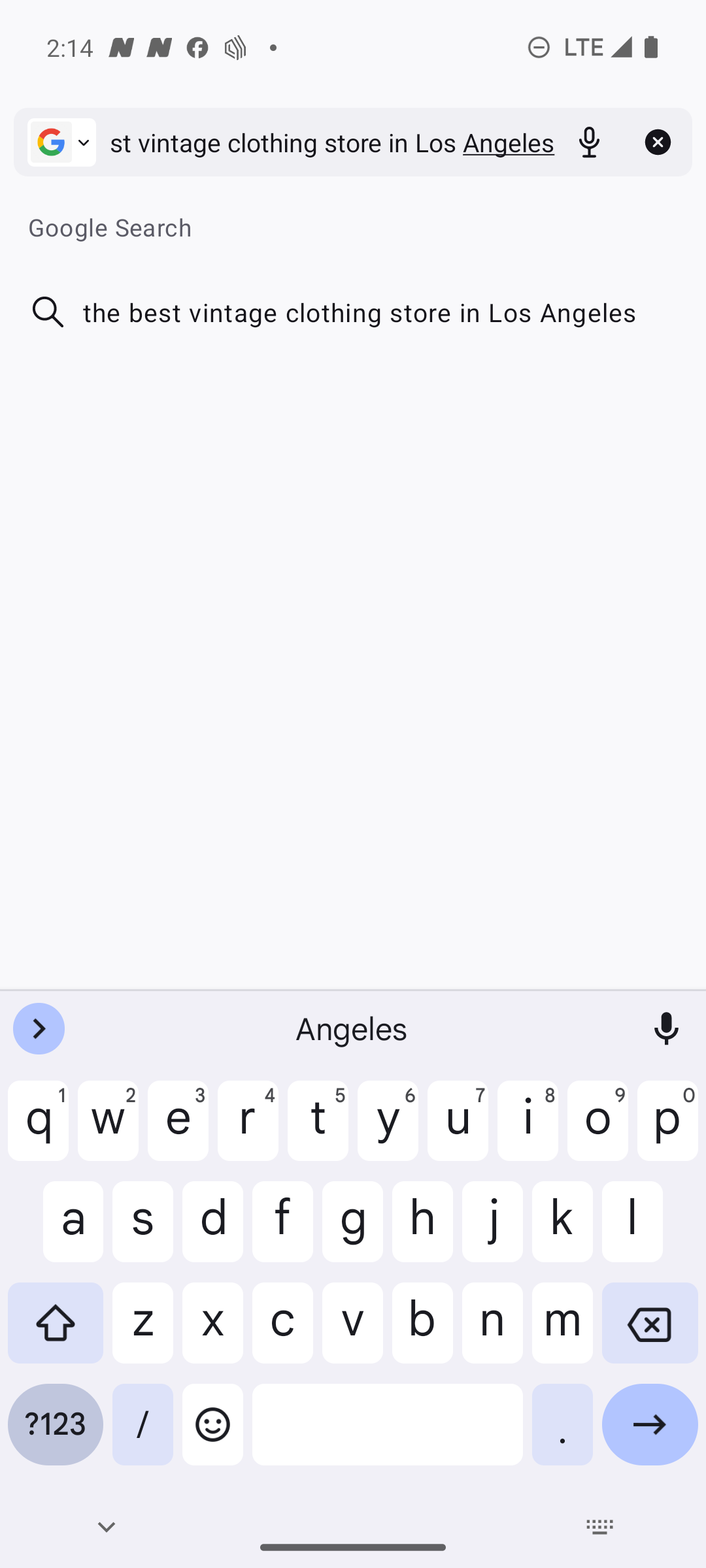Open the keyboard switcher icon
706x1568 pixels.
599,1527
